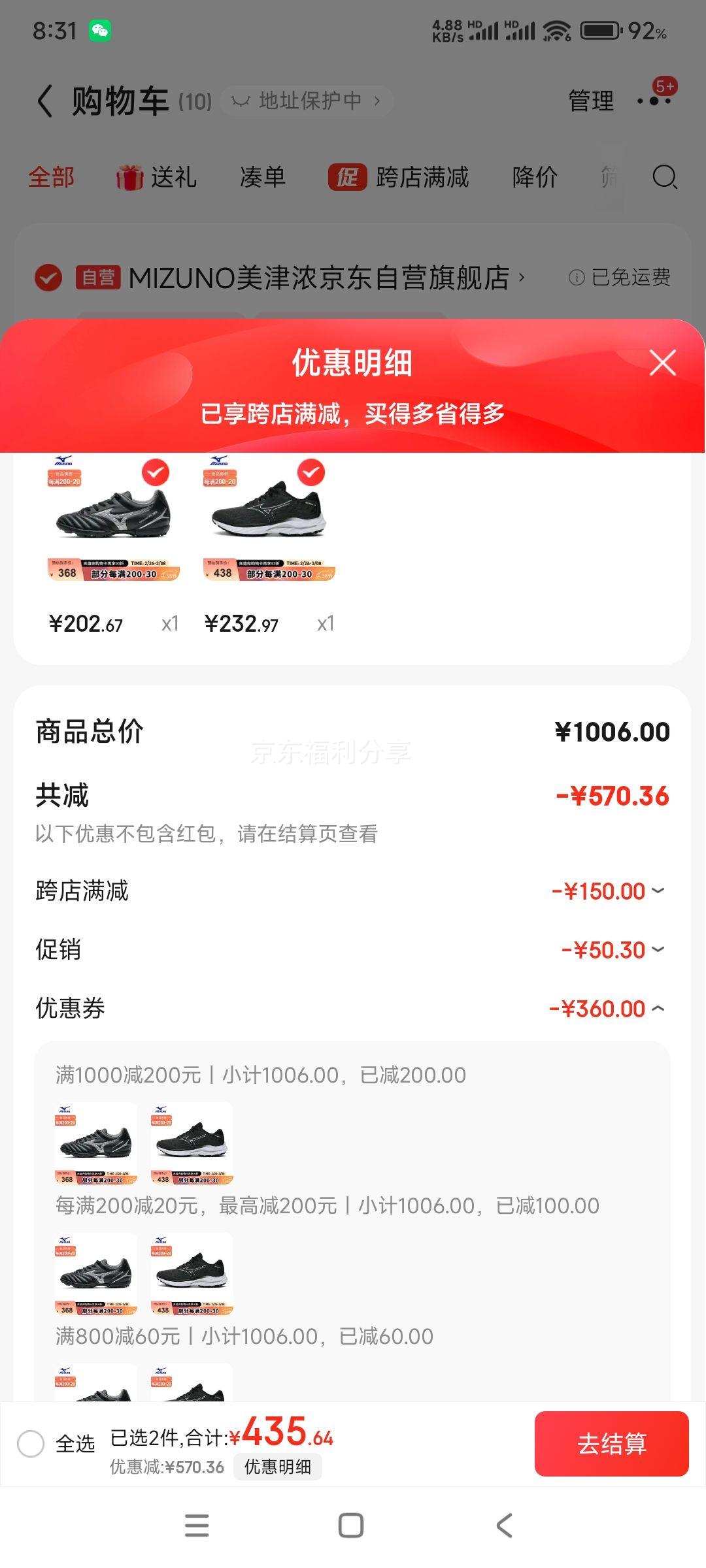The image size is (706, 1568).
Task: Close the 优惠明细 discount details sheet
Action: point(662,363)
